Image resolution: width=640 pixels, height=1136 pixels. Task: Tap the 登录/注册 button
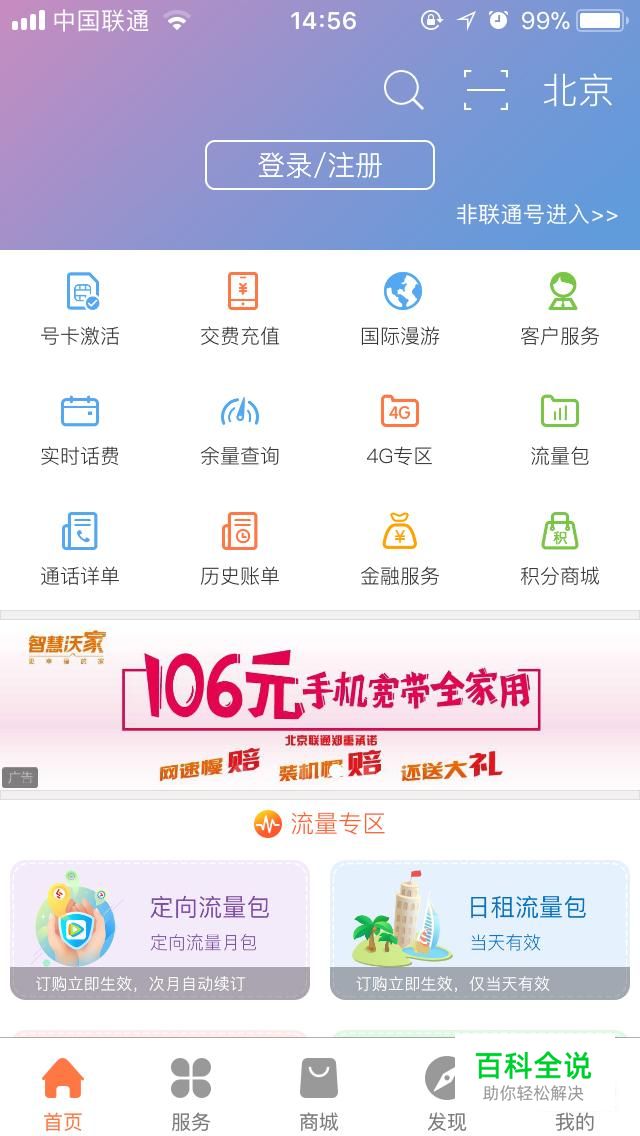[320, 165]
